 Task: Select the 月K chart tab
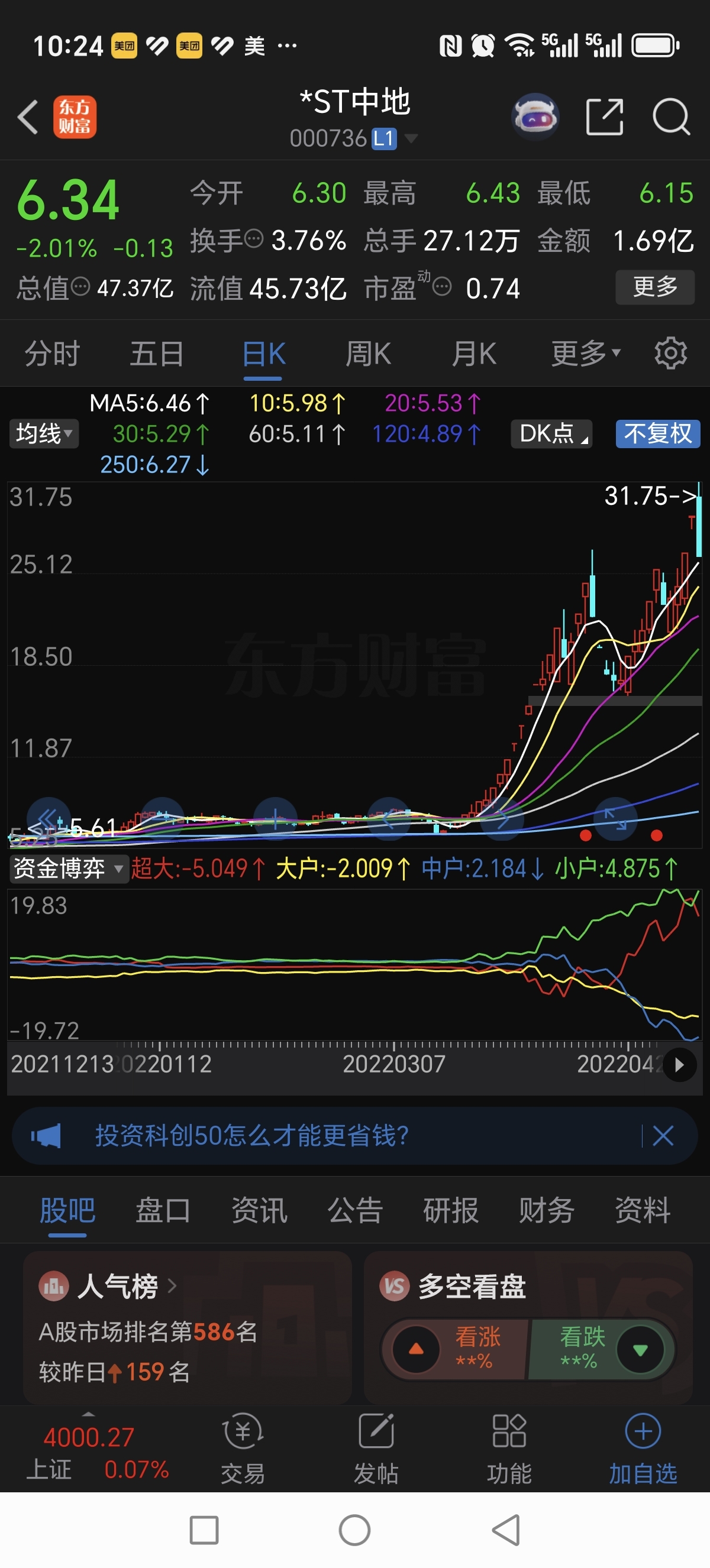pos(473,354)
